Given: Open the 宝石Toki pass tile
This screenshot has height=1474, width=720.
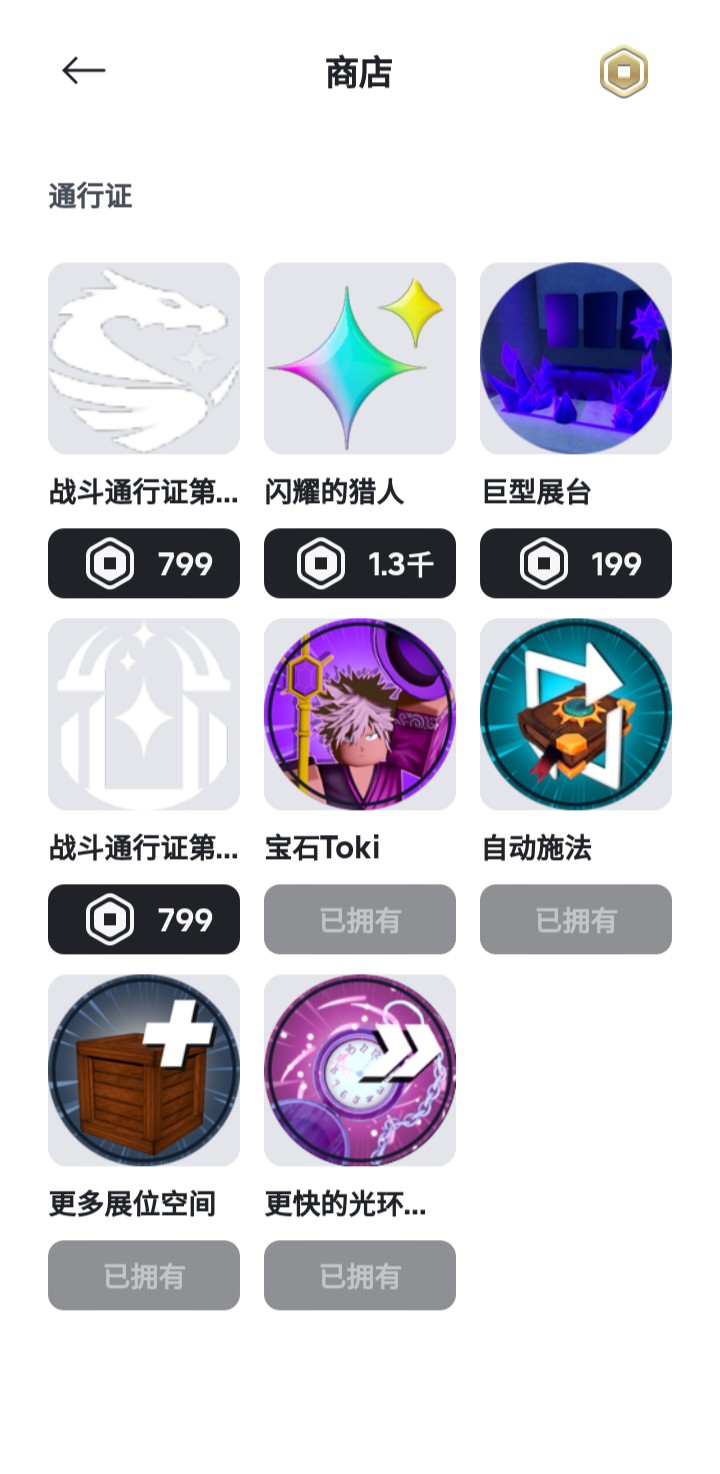Looking at the screenshot, I should [360, 714].
